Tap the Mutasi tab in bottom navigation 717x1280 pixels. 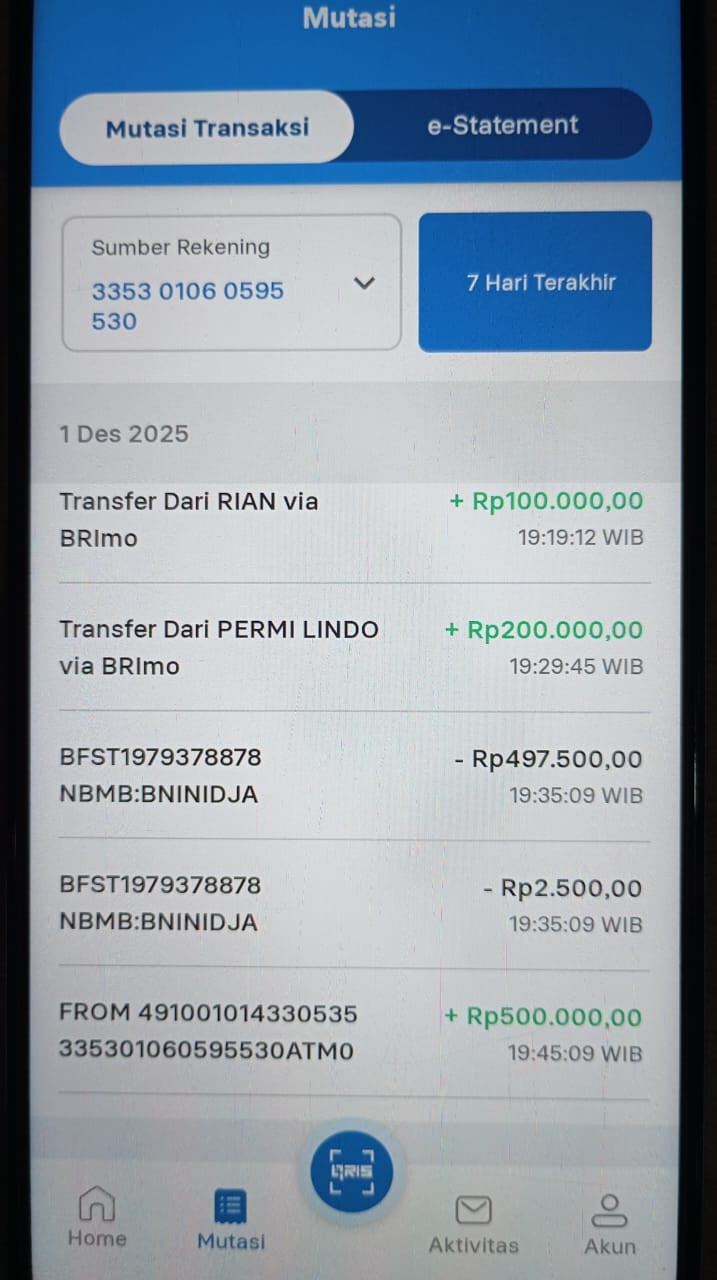click(231, 1220)
